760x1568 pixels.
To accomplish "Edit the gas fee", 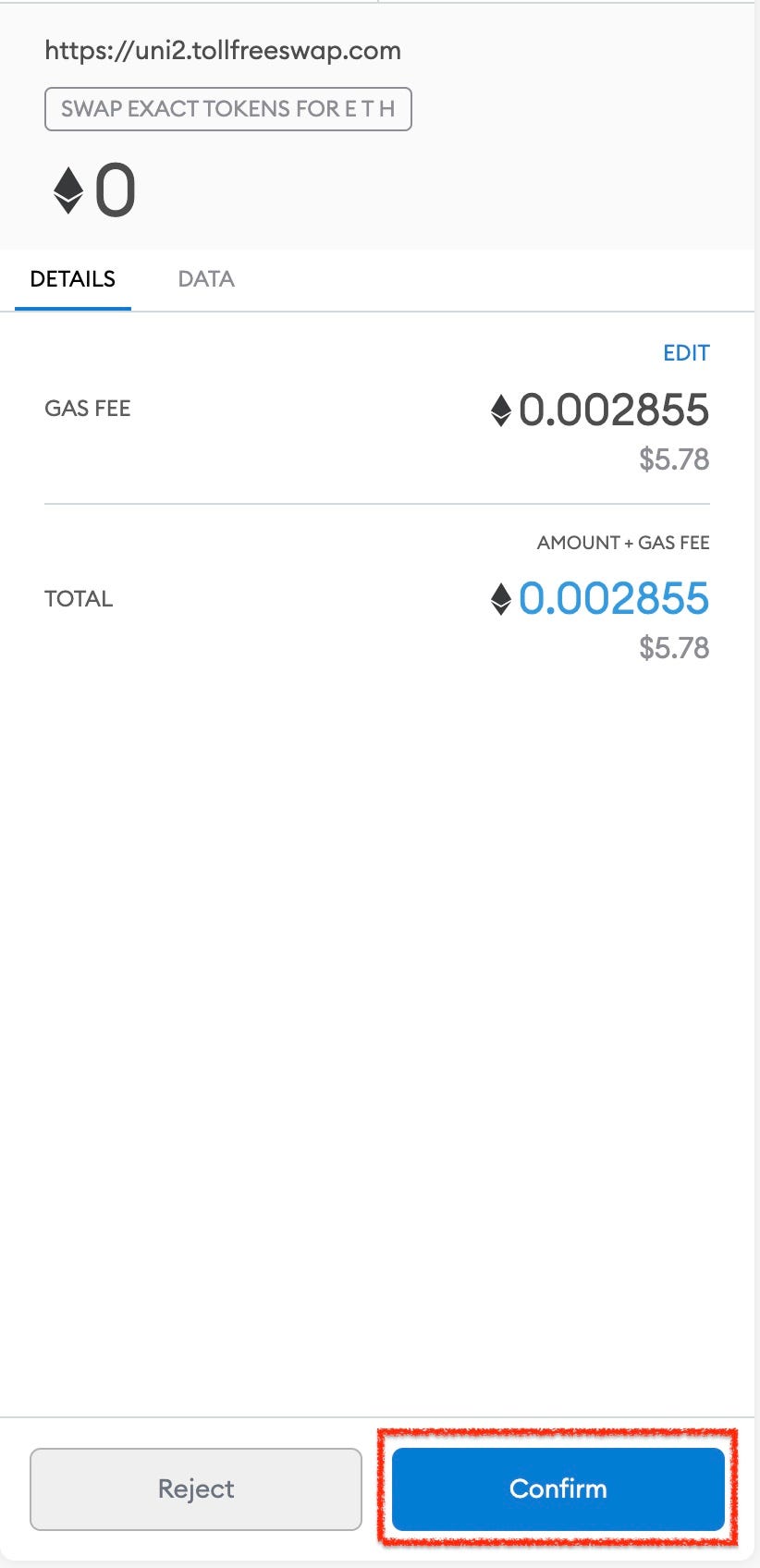I will tap(686, 353).
